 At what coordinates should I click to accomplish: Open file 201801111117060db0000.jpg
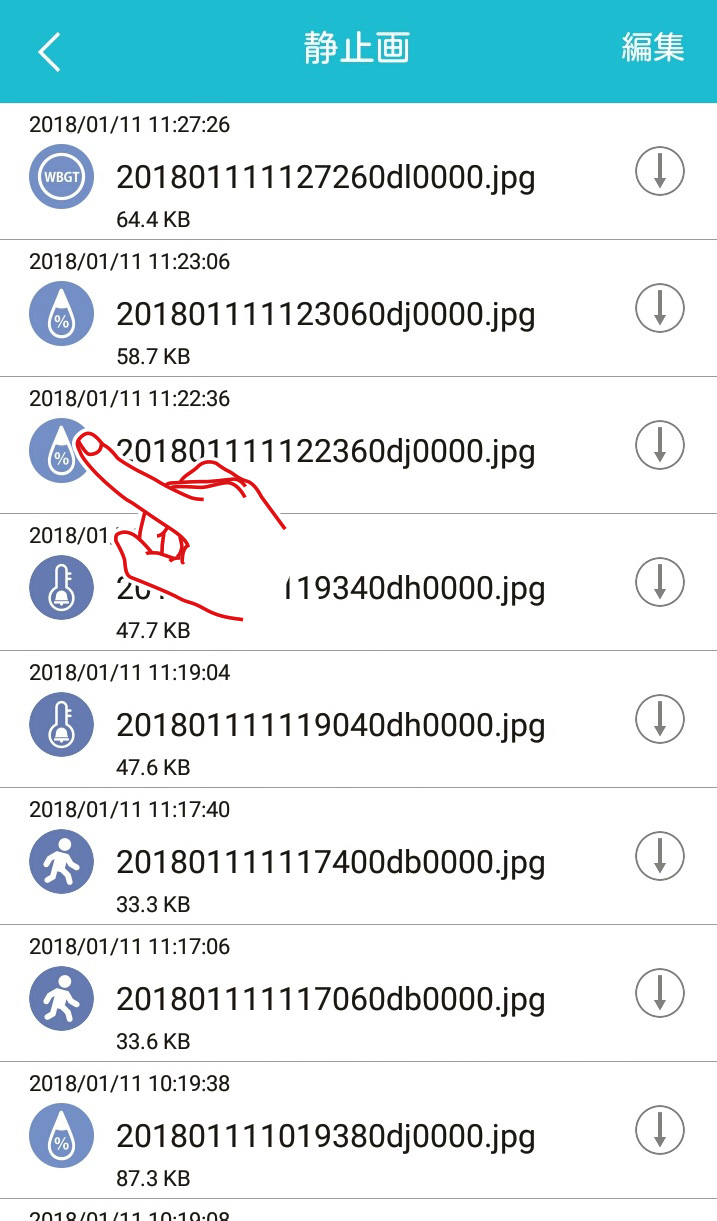[x=330, y=1000]
